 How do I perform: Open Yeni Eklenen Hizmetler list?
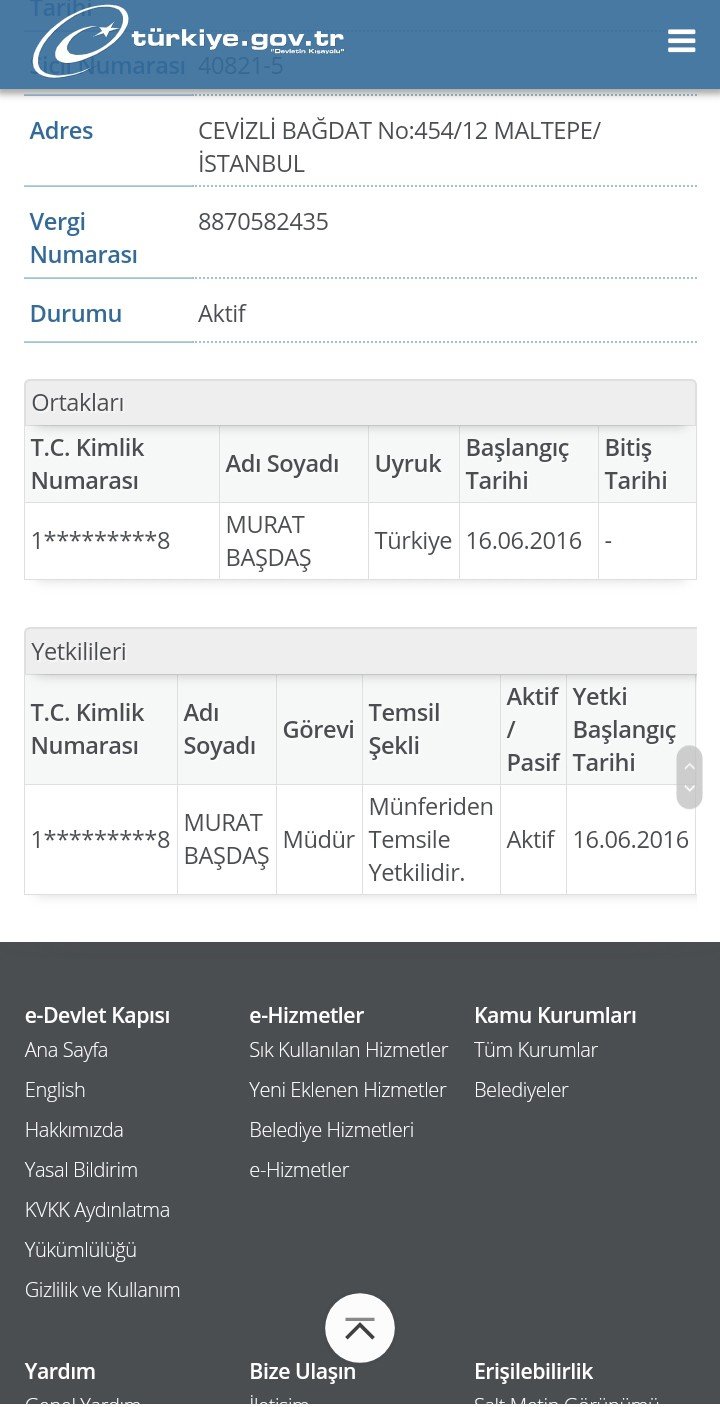pos(348,1090)
